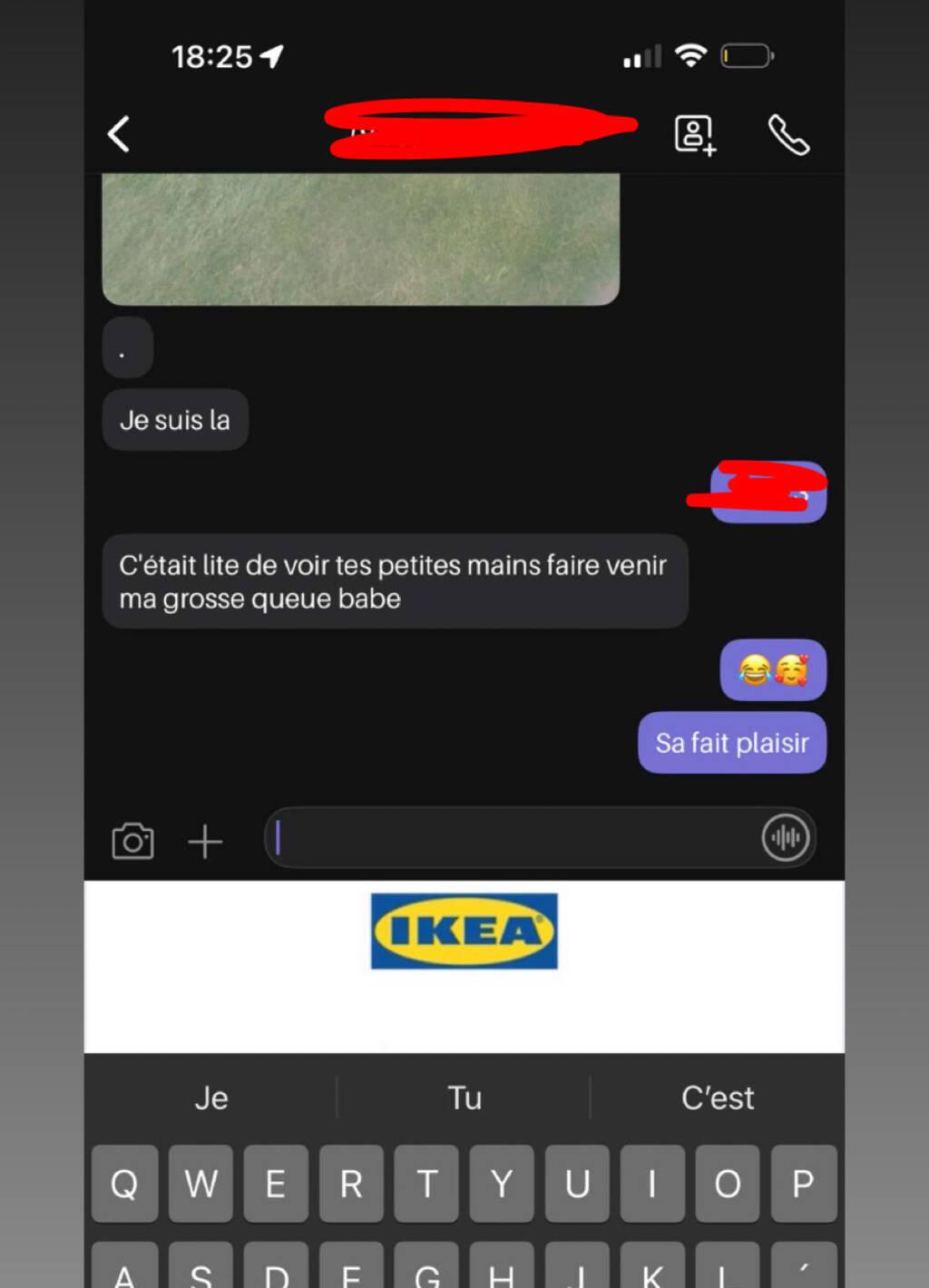The width and height of the screenshot is (929, 1288).
Task: Tap the plus attachment icon
Action: 205,842
